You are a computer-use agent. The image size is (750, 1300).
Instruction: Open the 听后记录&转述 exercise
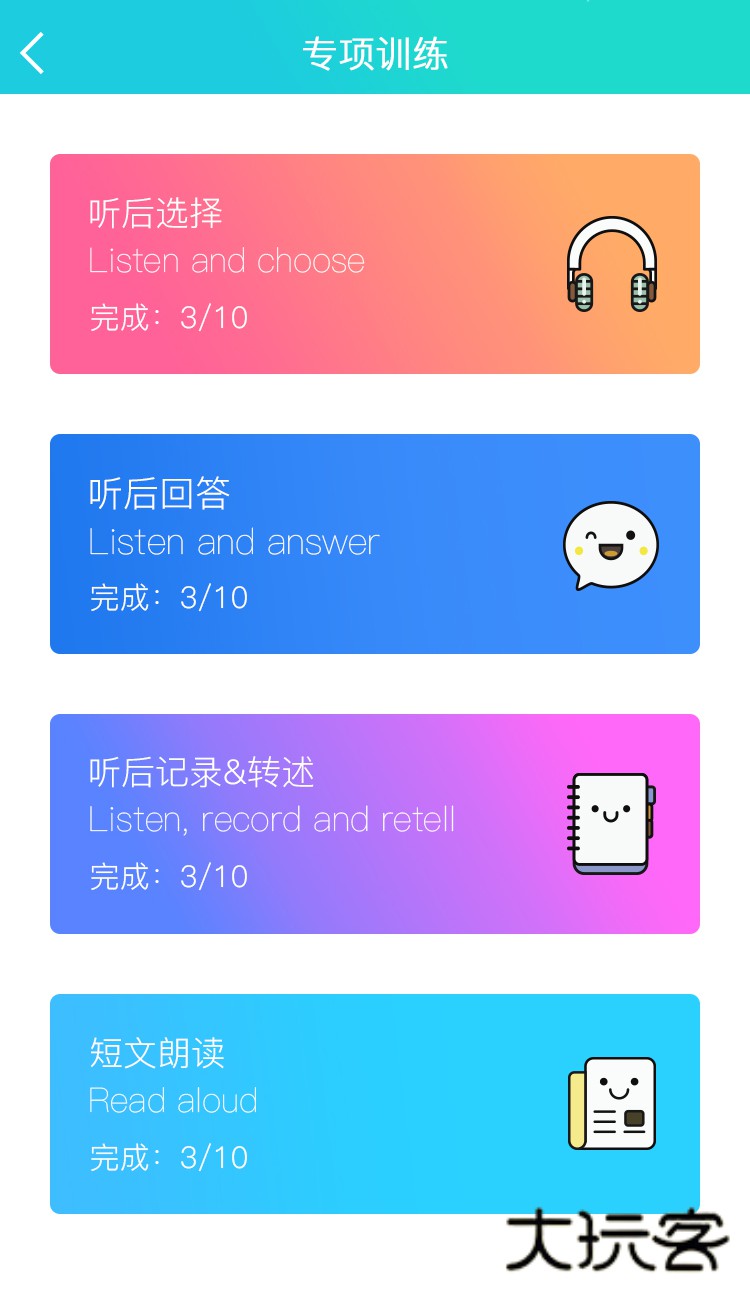375,822
